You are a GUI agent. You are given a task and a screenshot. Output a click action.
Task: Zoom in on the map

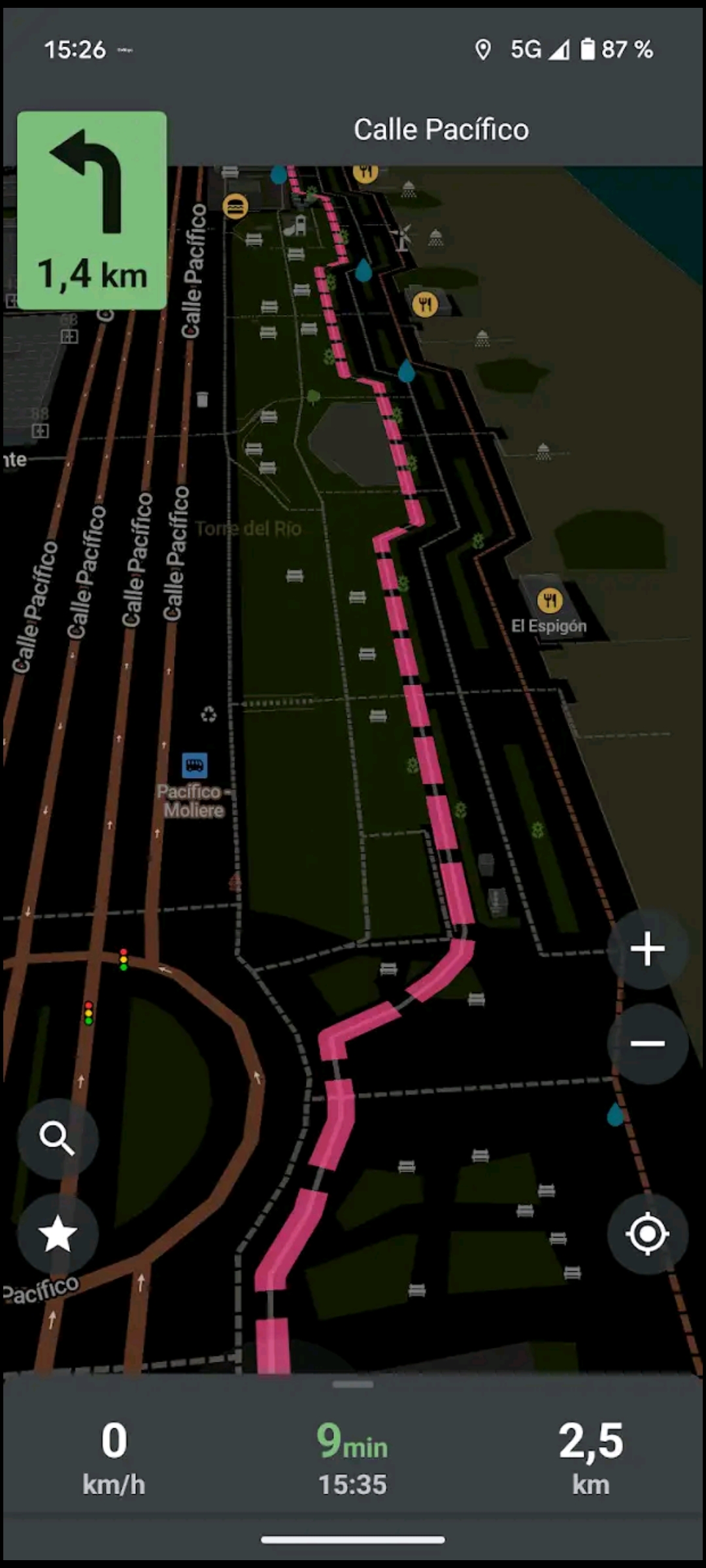pyautogui.click(x=647, y=949)
